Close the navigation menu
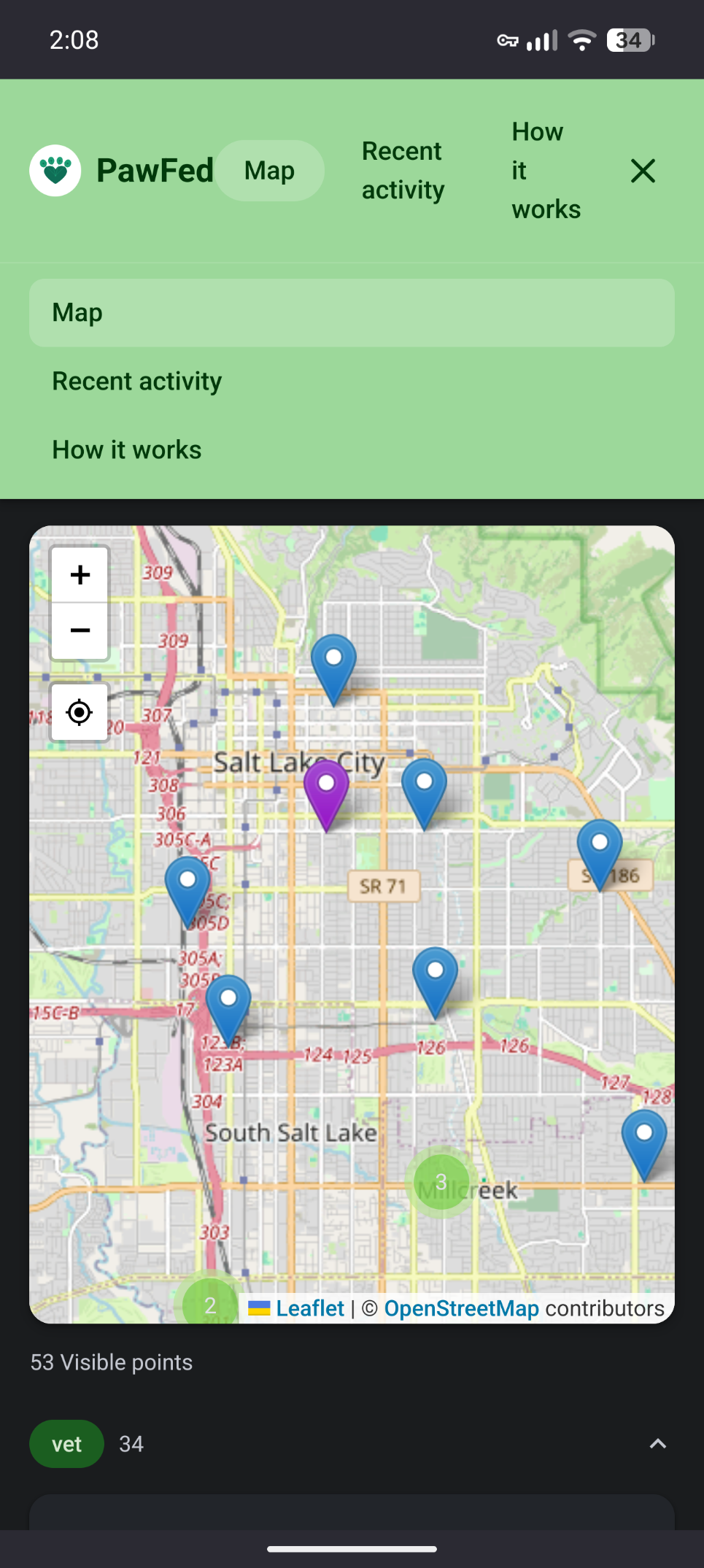The width and height of the screenshot is (704, 1568). (x=643, y=171)
